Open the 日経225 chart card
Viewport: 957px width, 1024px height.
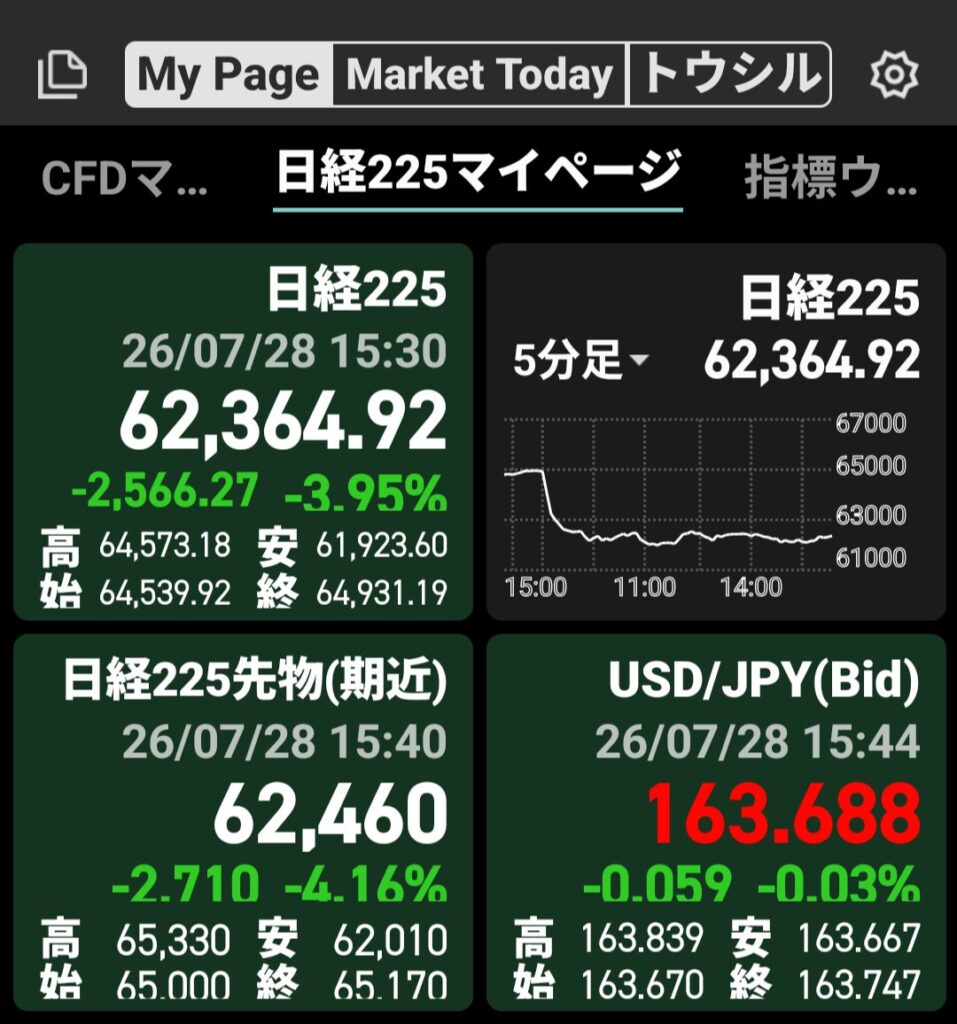click(716, 431)
